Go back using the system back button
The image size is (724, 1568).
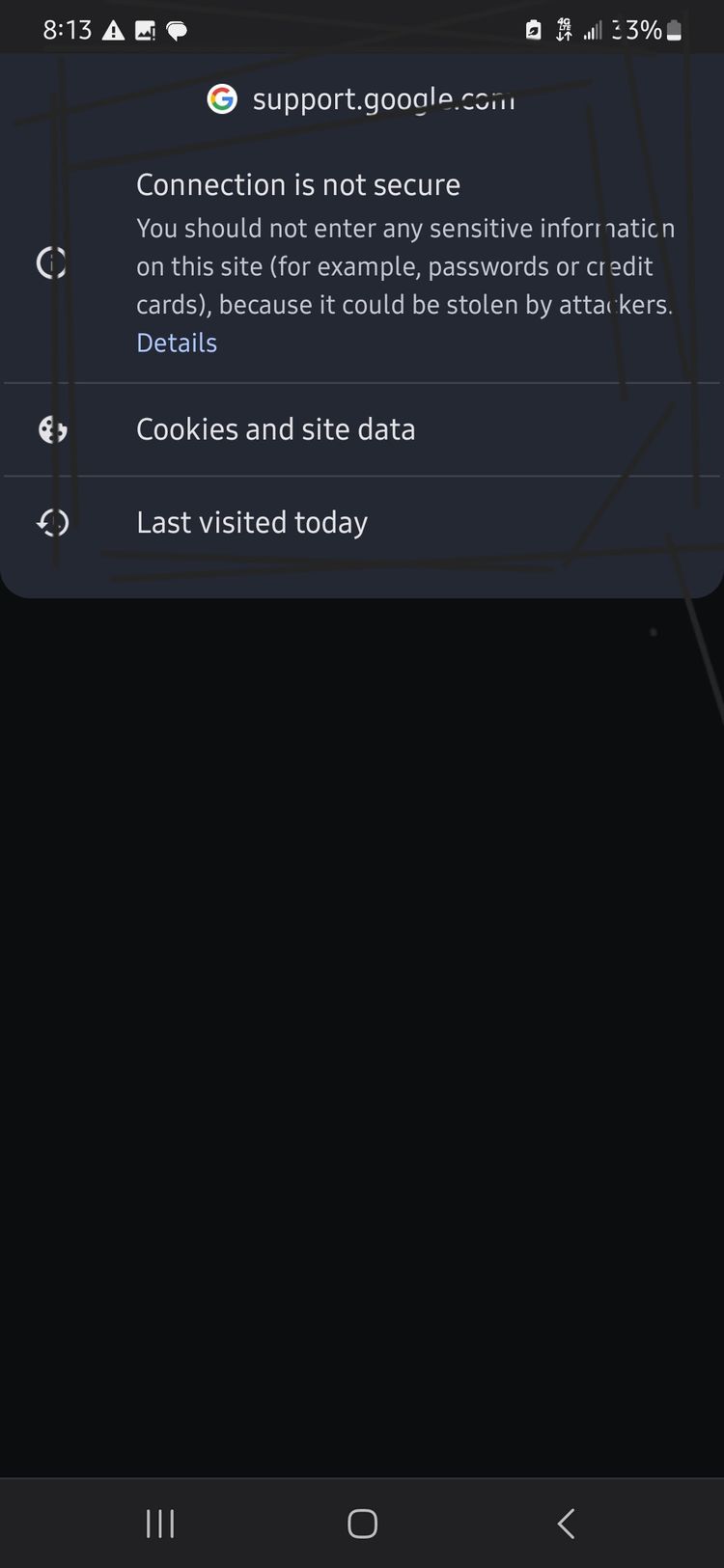[567, 1524]
